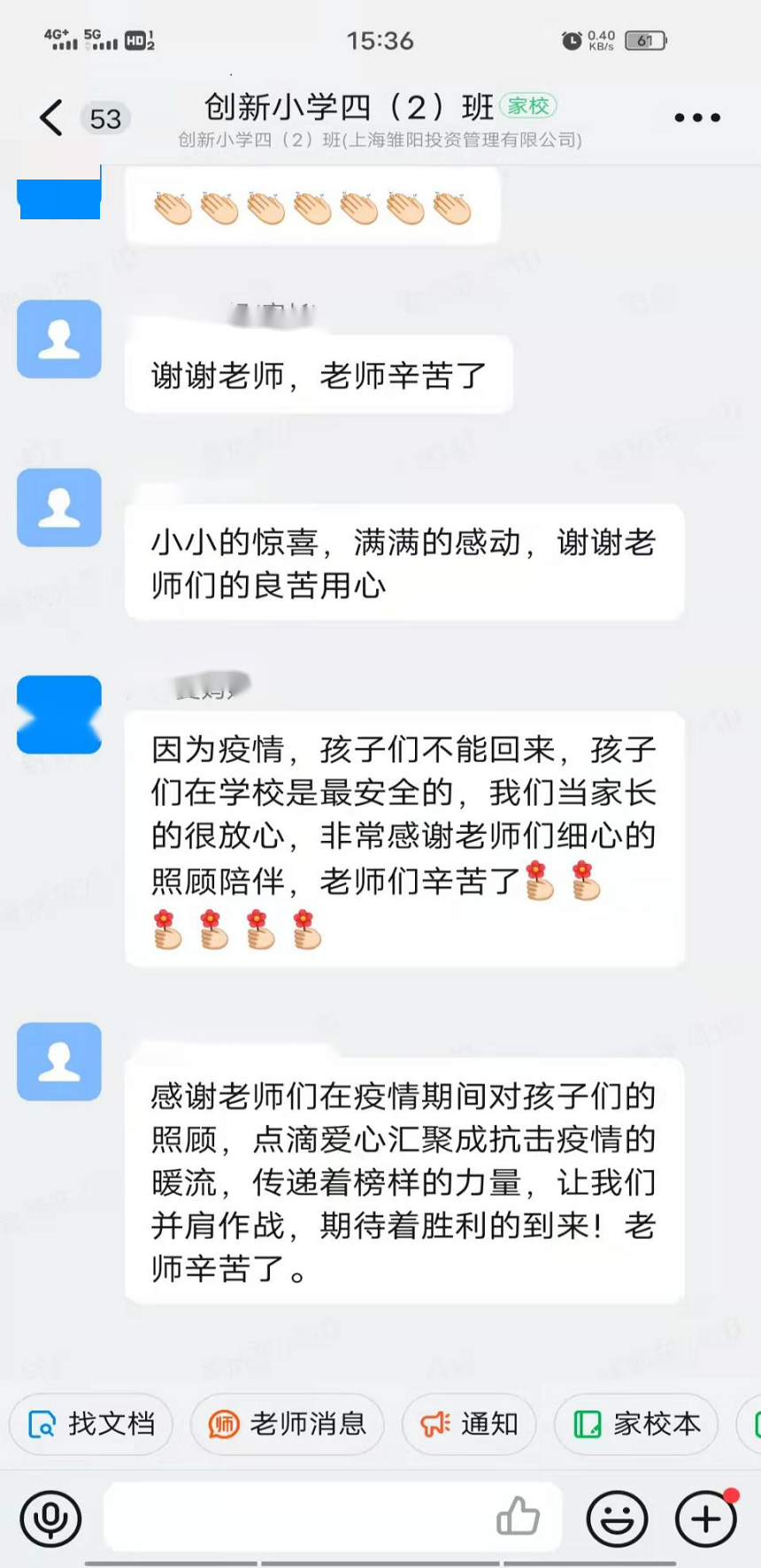Open avatar beside 感谢老师们在疫情期间 message

59,1061
